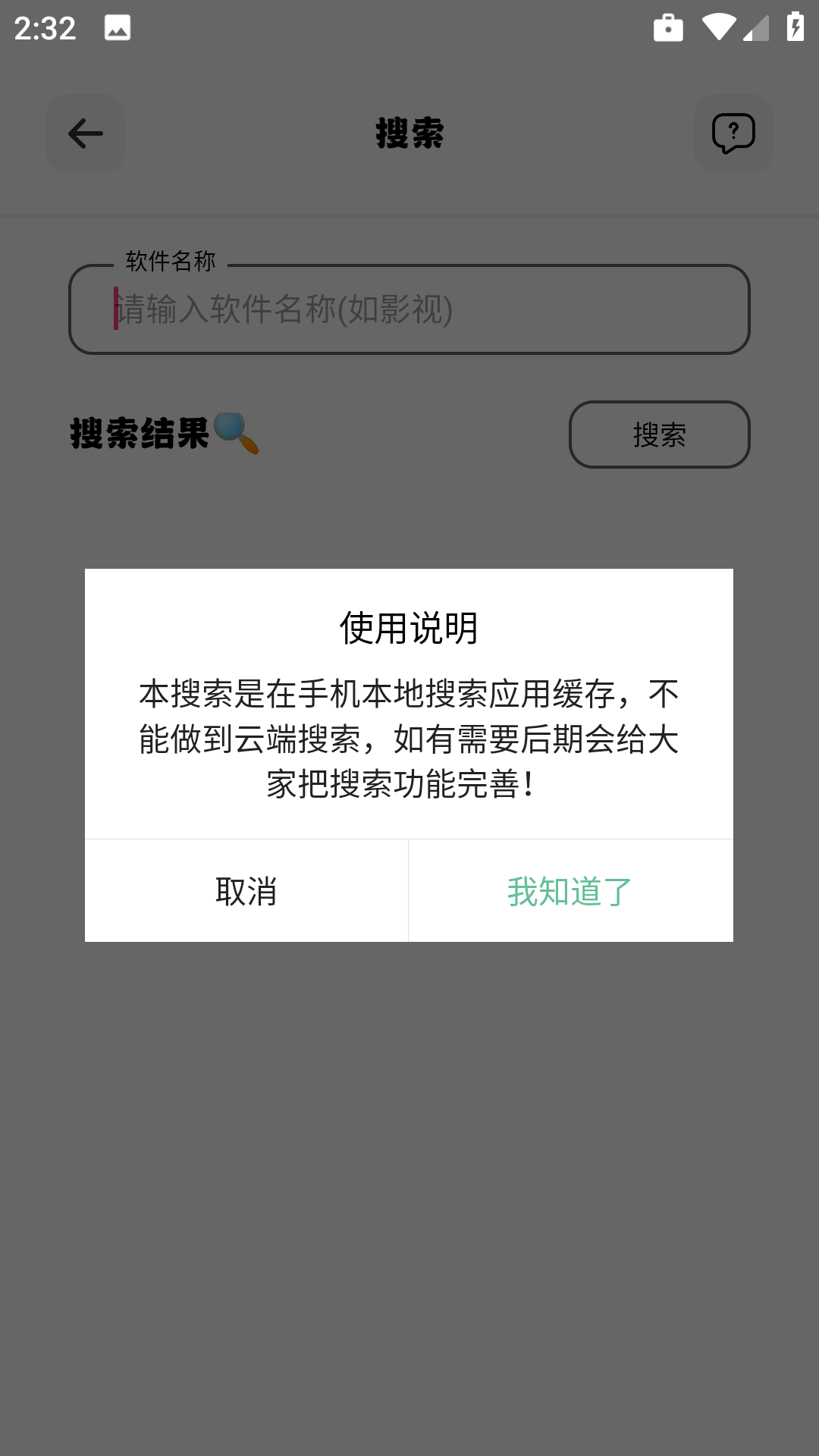Click the 搜索结果 heading label
The image size is (819, 1456).
140,432
